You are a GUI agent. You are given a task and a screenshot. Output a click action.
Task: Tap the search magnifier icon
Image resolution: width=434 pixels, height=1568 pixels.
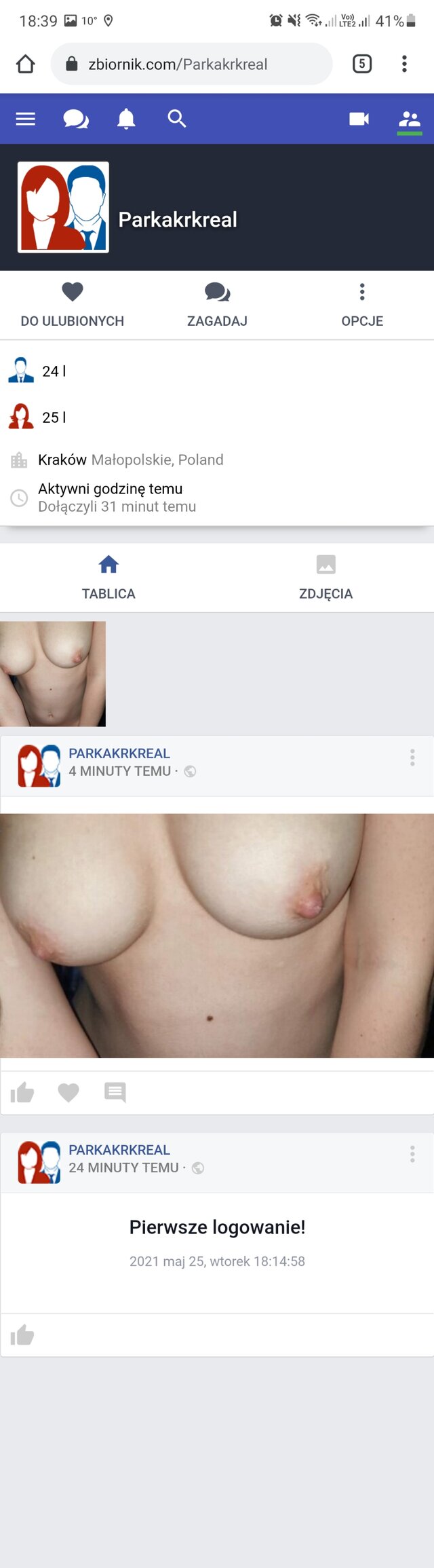(x=176, y=119)
